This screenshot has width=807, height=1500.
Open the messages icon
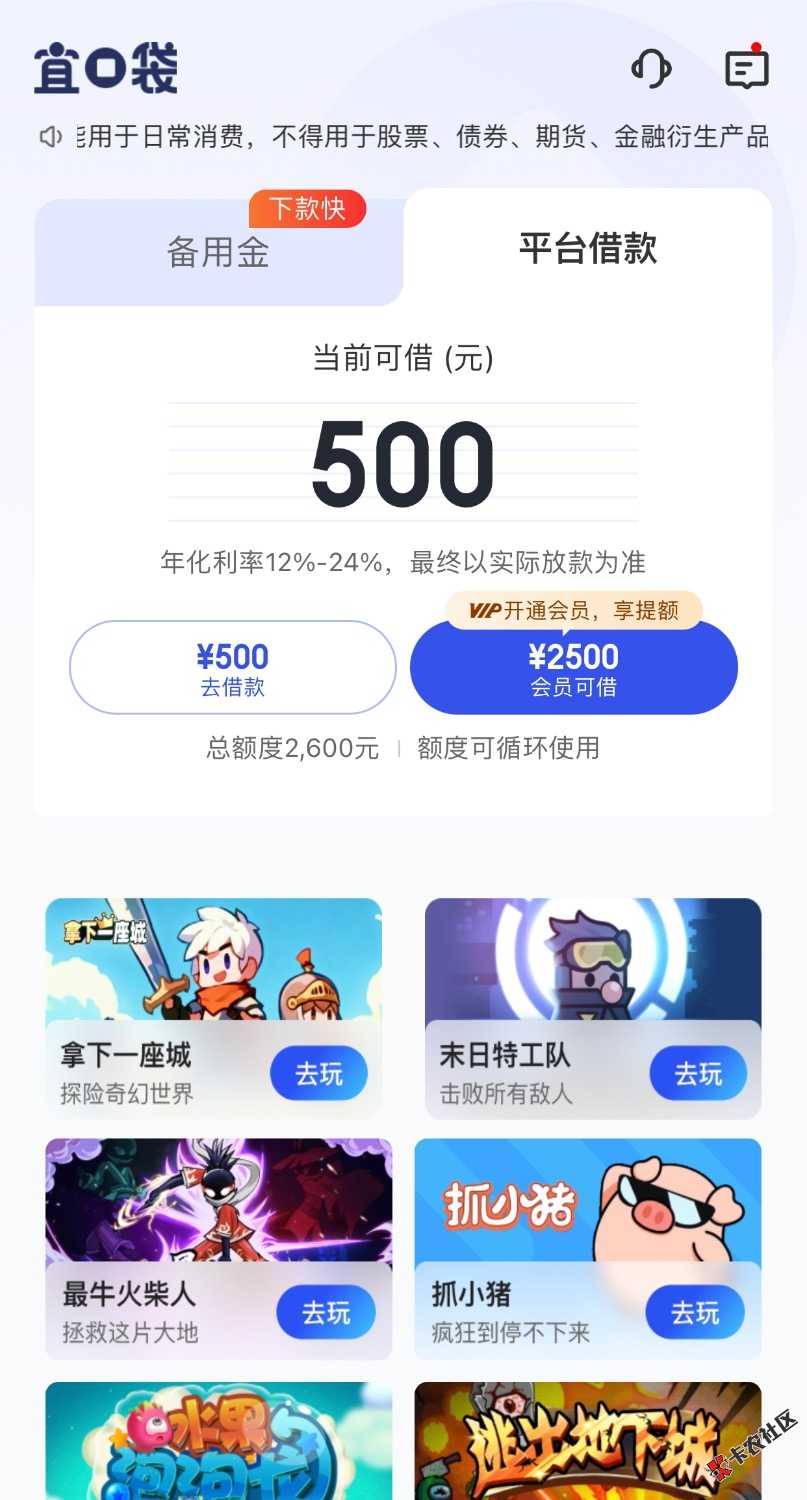pos(746,68)
